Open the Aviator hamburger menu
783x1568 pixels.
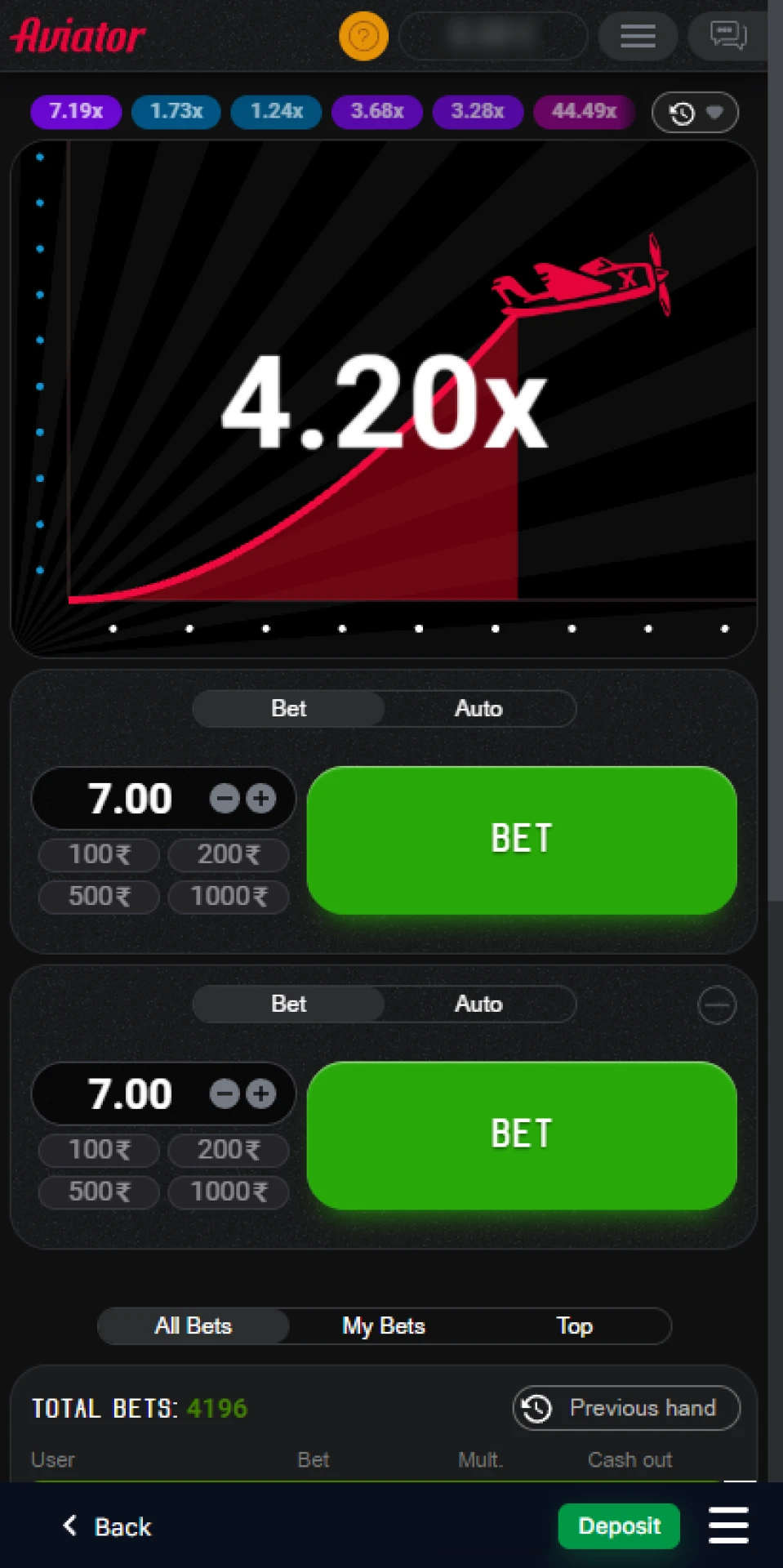pyautogui.click(x=638, y=36)
